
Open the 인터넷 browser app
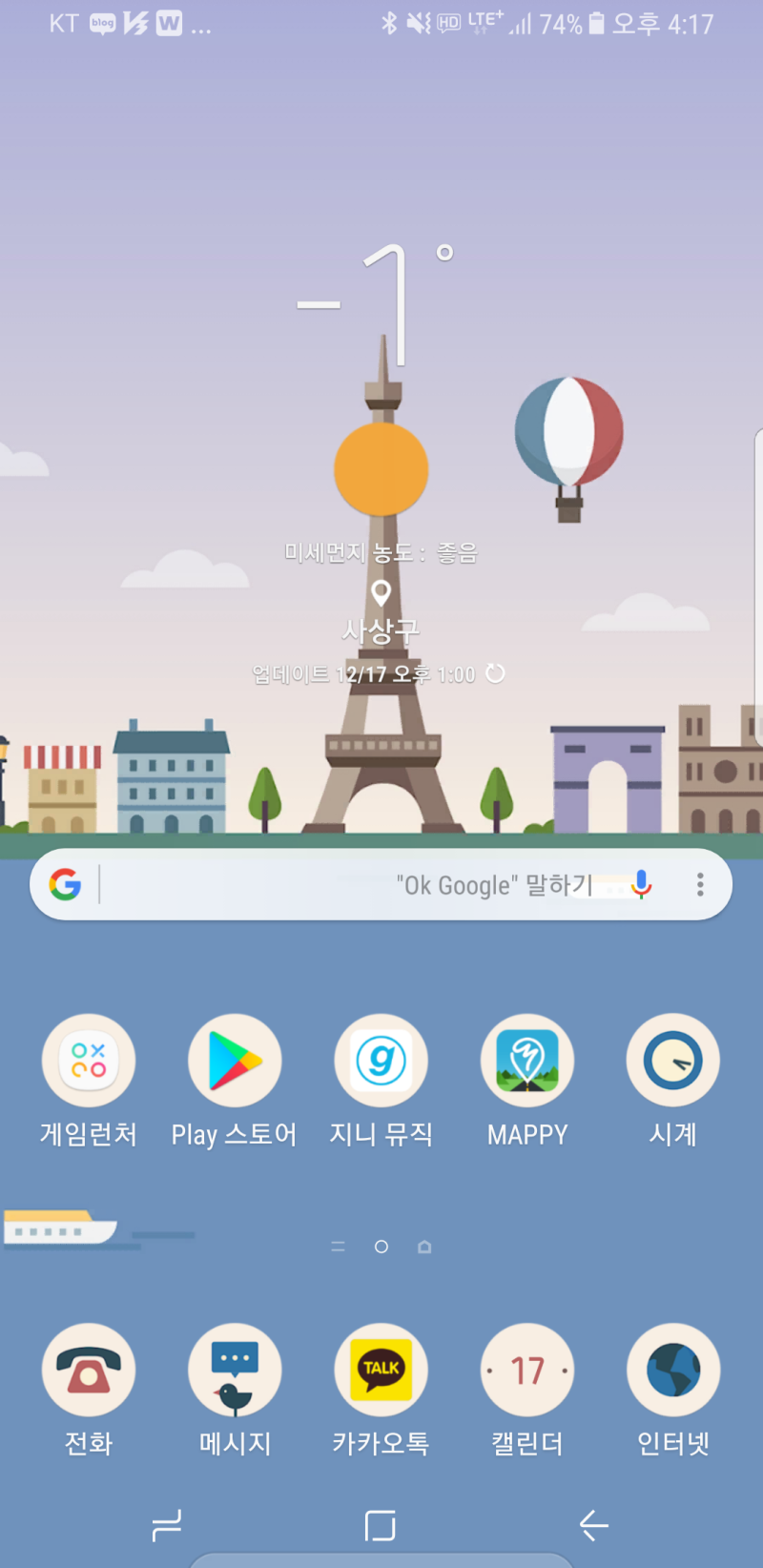click(x=672, y=1369)
